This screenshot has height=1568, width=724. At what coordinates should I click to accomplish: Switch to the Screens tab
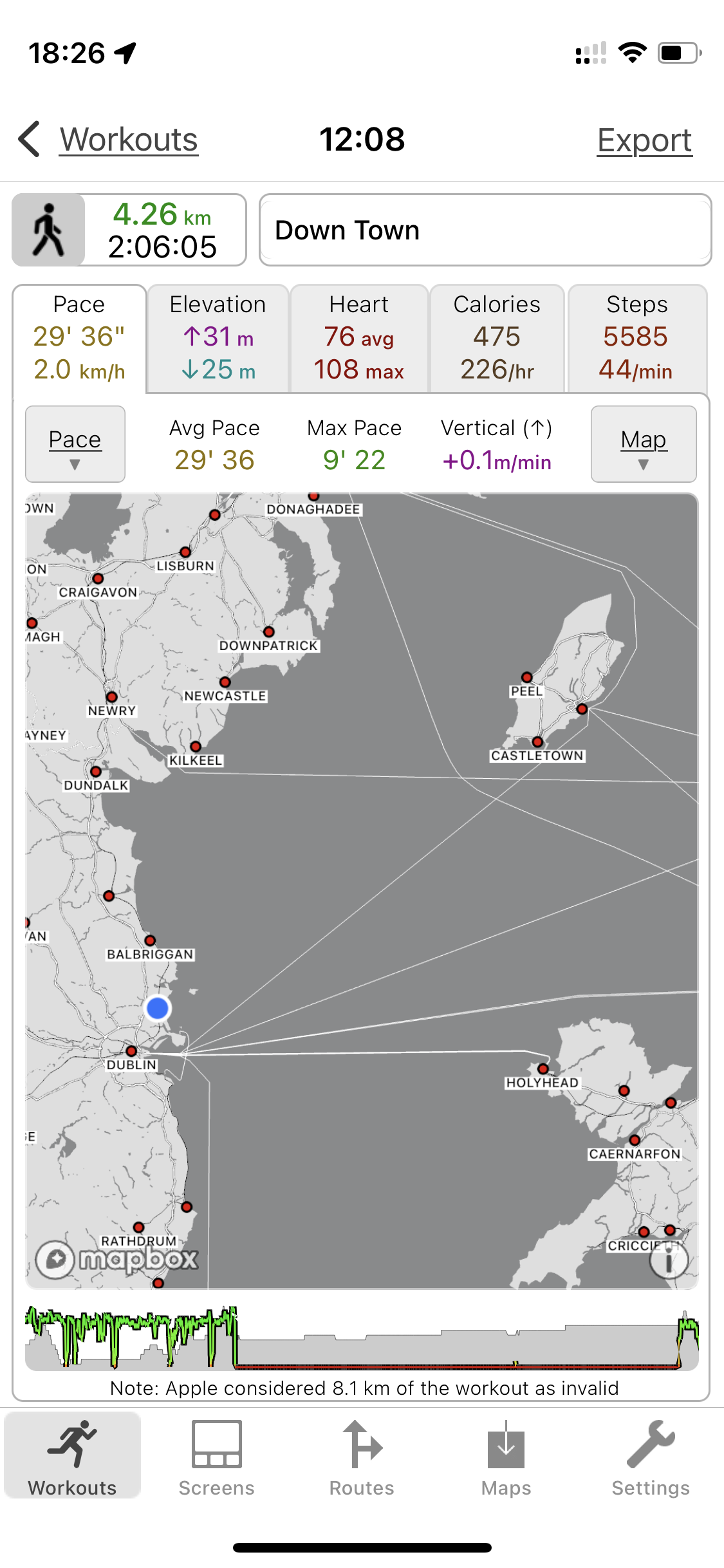(x=217, y=1457)
